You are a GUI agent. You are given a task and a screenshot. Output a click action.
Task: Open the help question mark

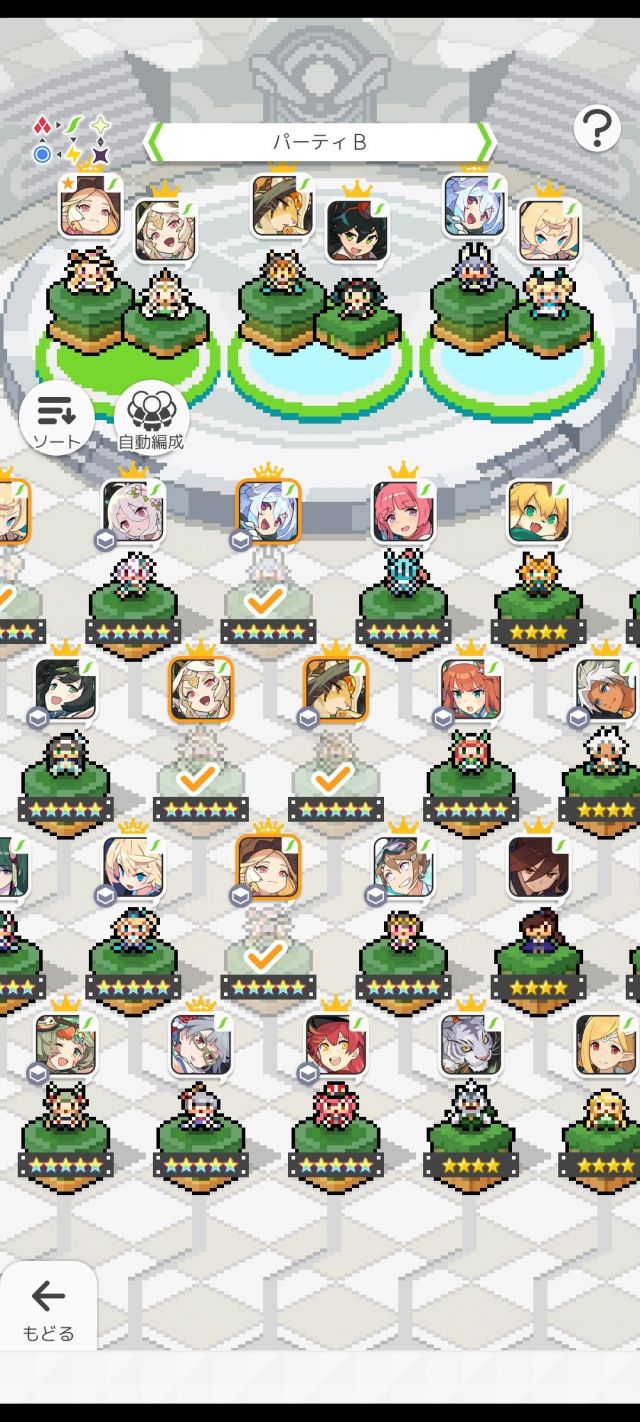coord(597,129)
